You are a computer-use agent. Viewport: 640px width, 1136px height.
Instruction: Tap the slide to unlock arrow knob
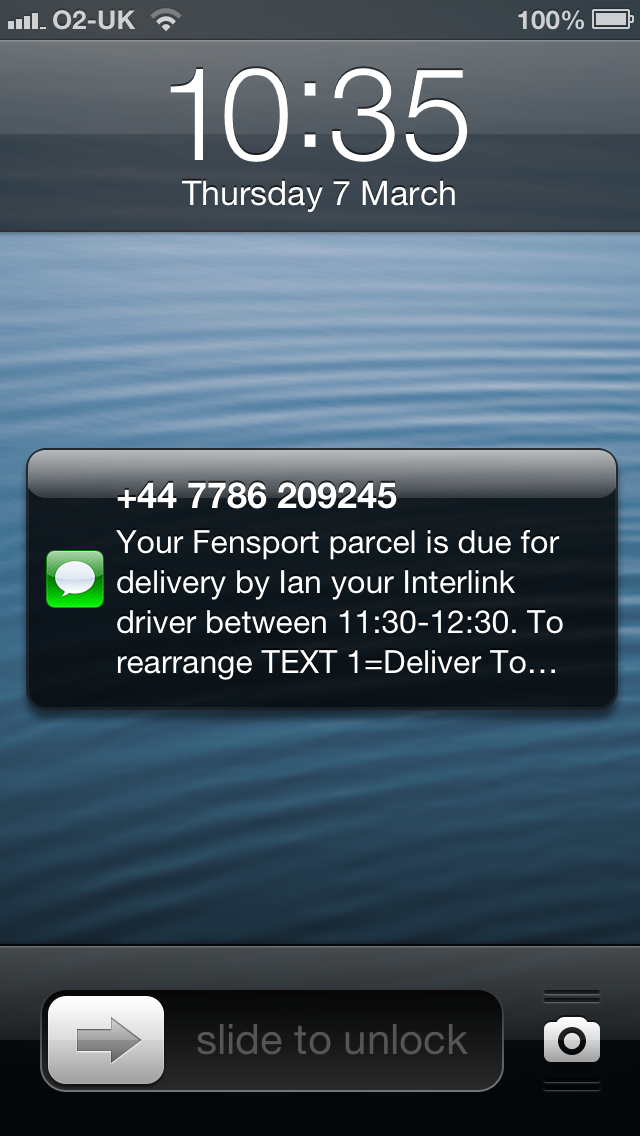(106, 1041)
